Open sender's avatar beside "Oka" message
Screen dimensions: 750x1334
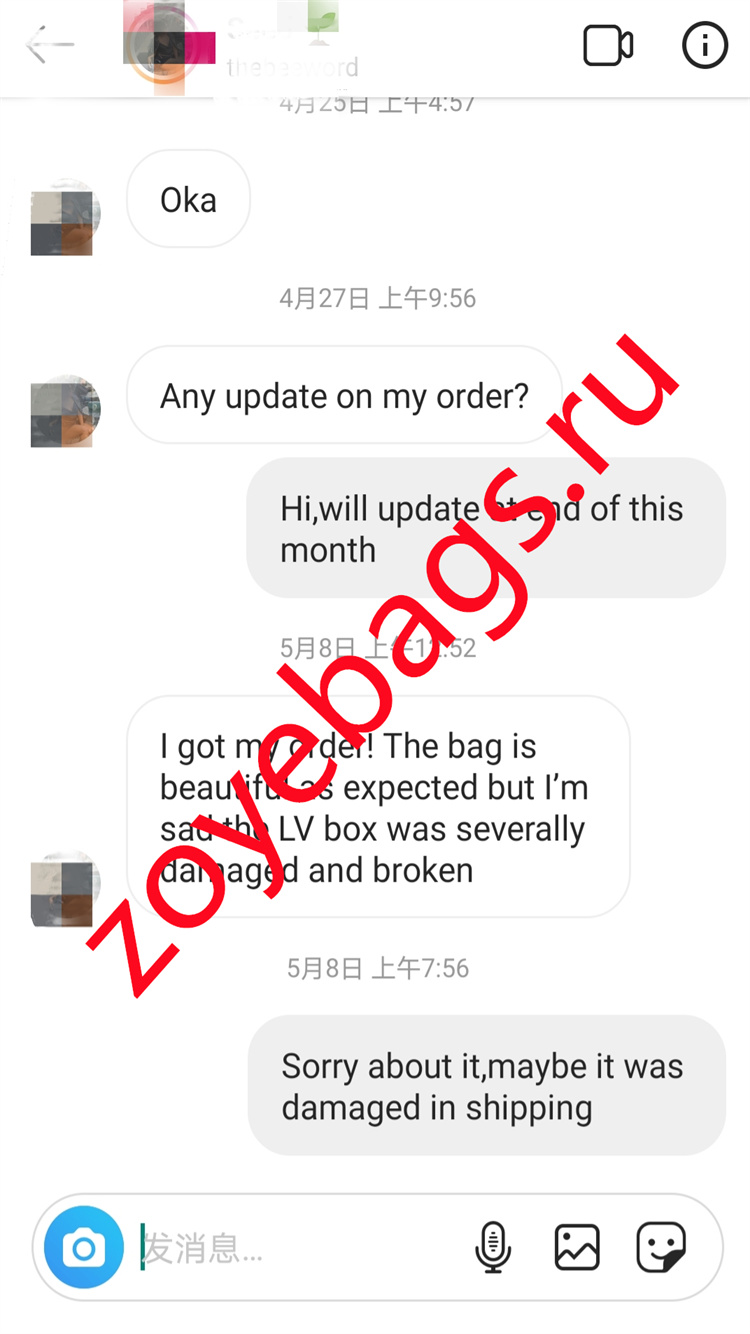(64, 218)
